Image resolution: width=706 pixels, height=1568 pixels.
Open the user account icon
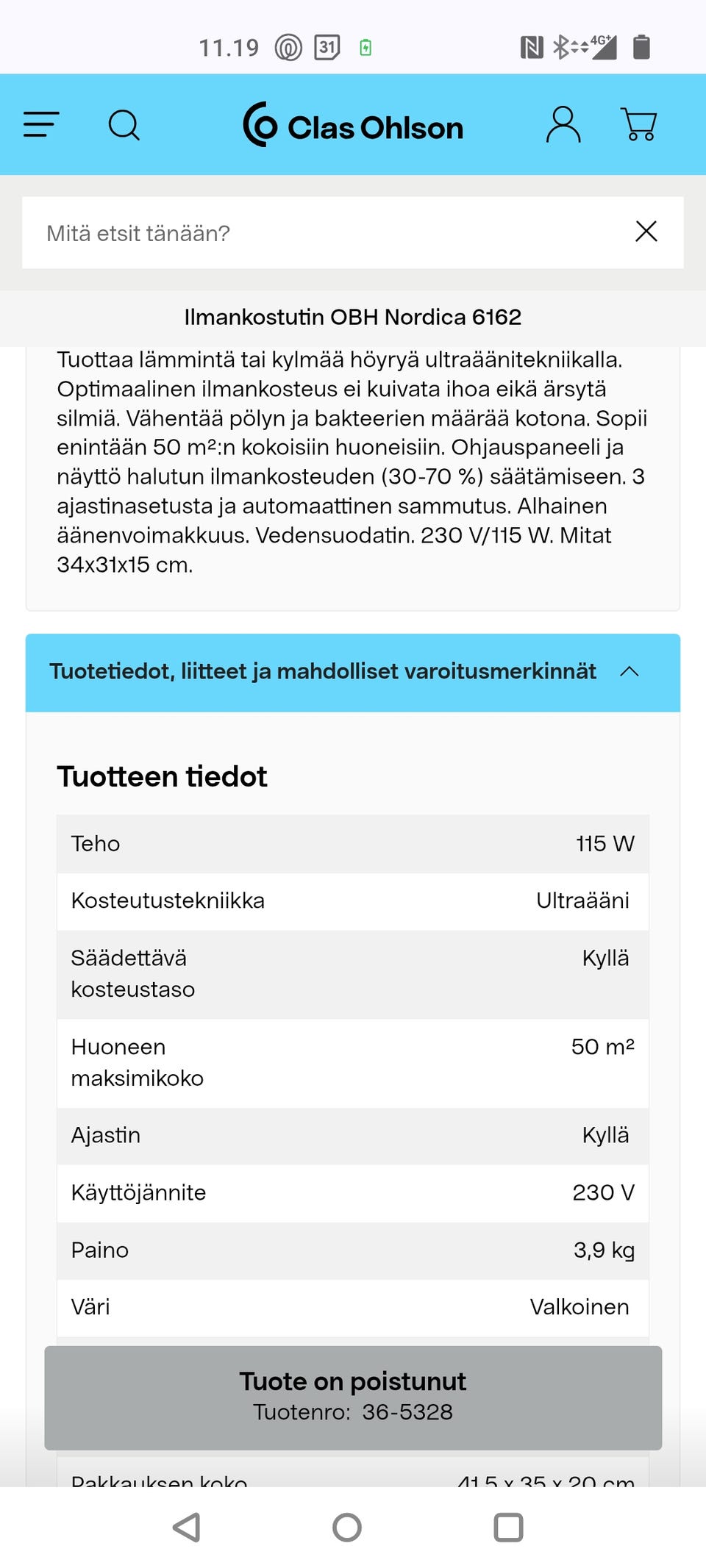(563, 125)
